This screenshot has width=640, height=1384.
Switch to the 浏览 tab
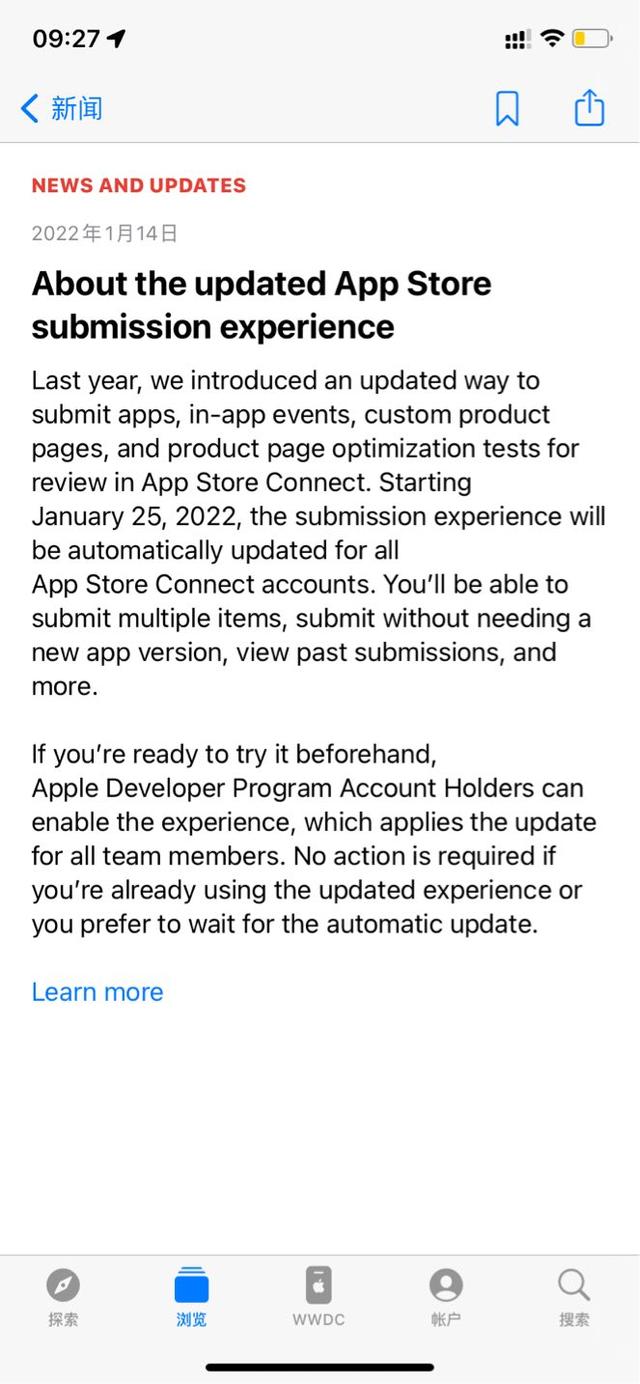tap(191, 1297)
